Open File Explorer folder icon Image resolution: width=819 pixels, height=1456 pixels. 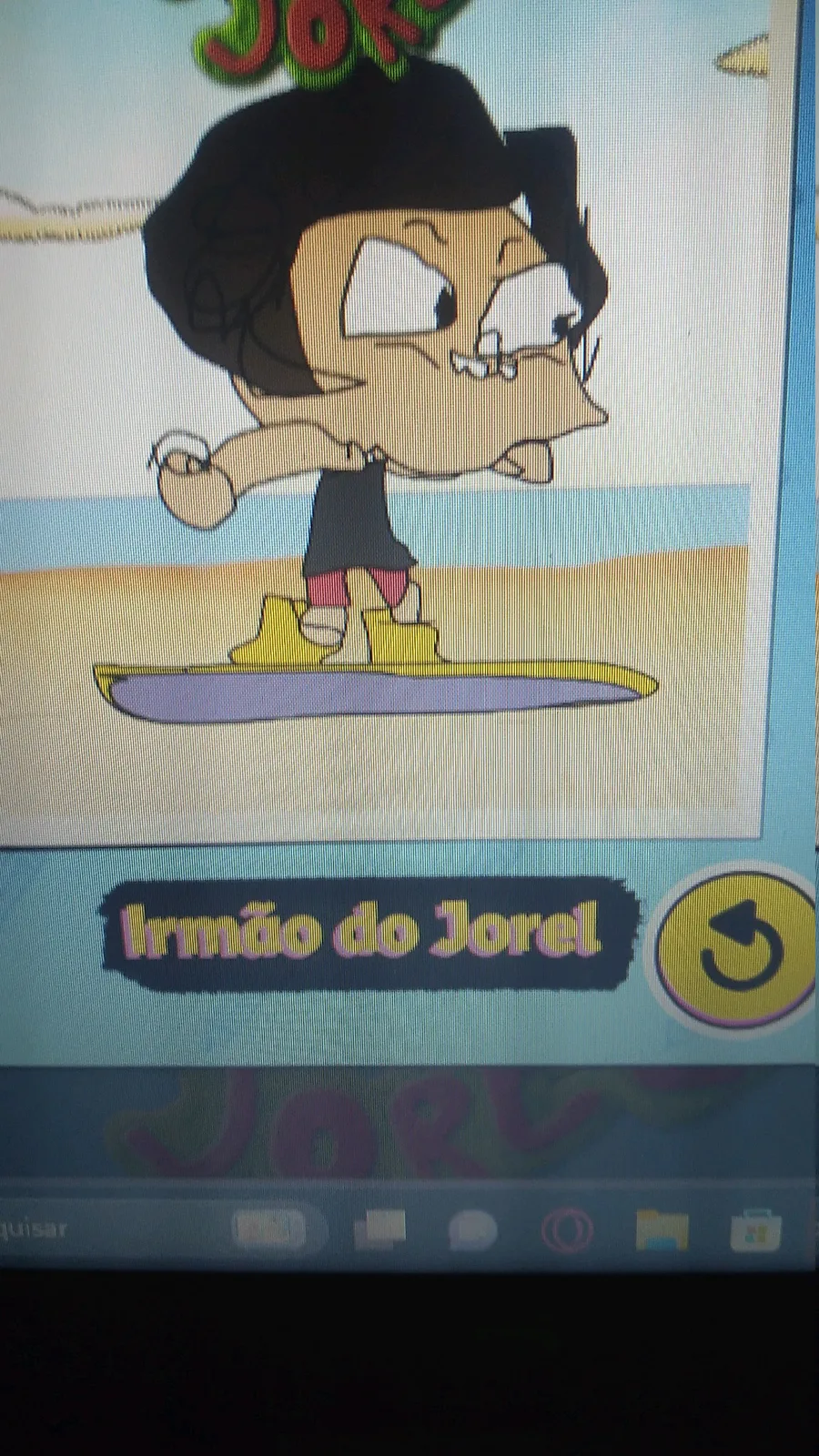662,1230
